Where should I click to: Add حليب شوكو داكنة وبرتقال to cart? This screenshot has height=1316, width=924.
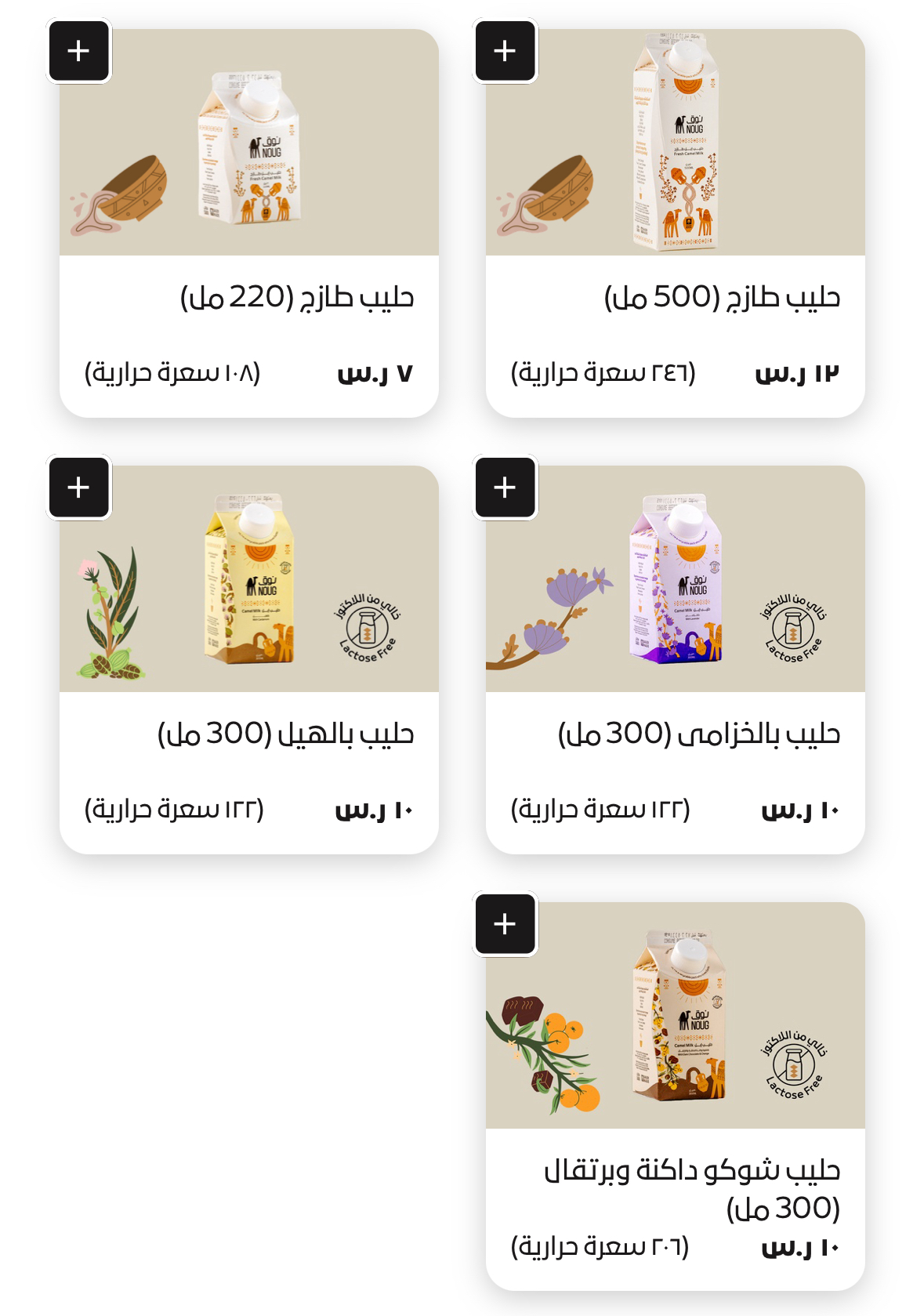505,924
